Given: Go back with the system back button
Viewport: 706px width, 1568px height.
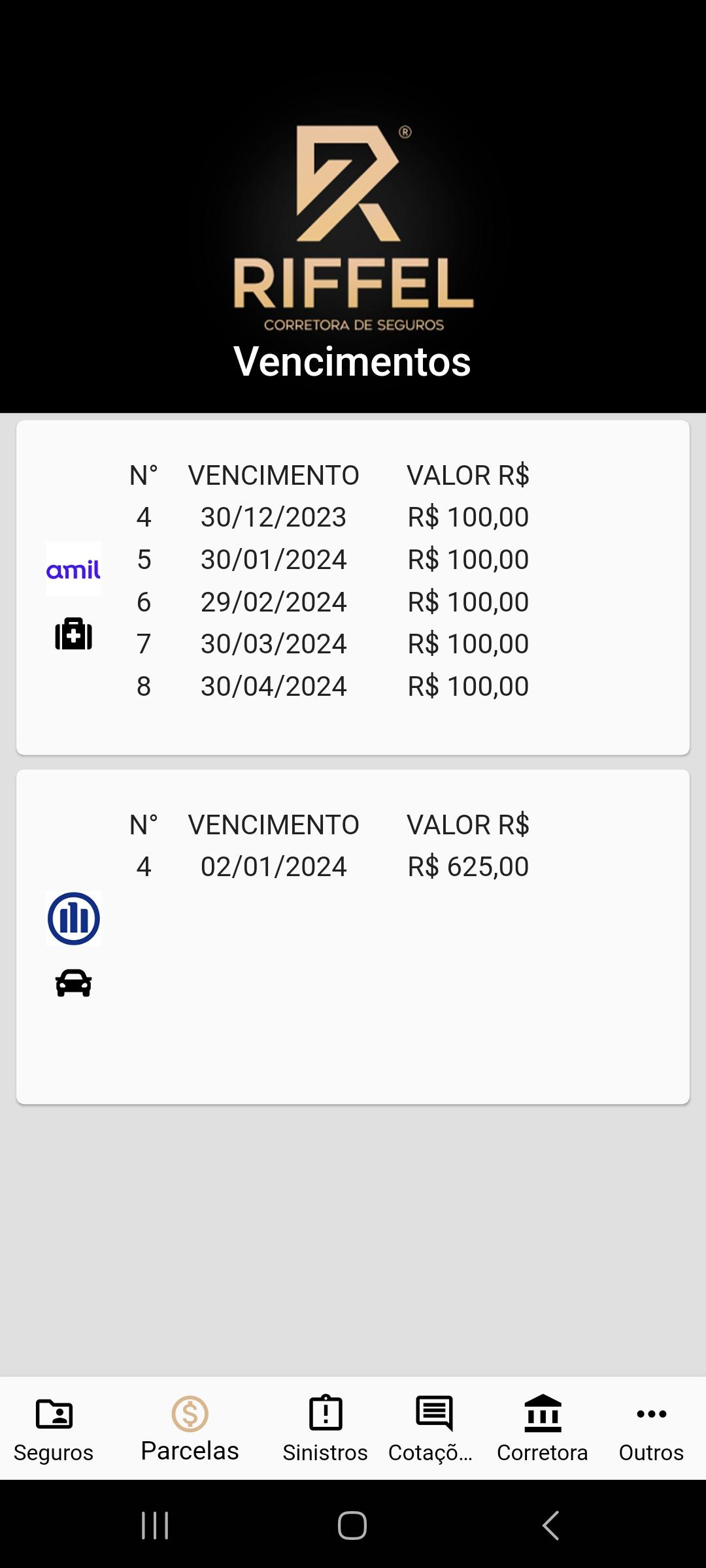Looking at the screenshot, I should click(x=550, y=1526).
